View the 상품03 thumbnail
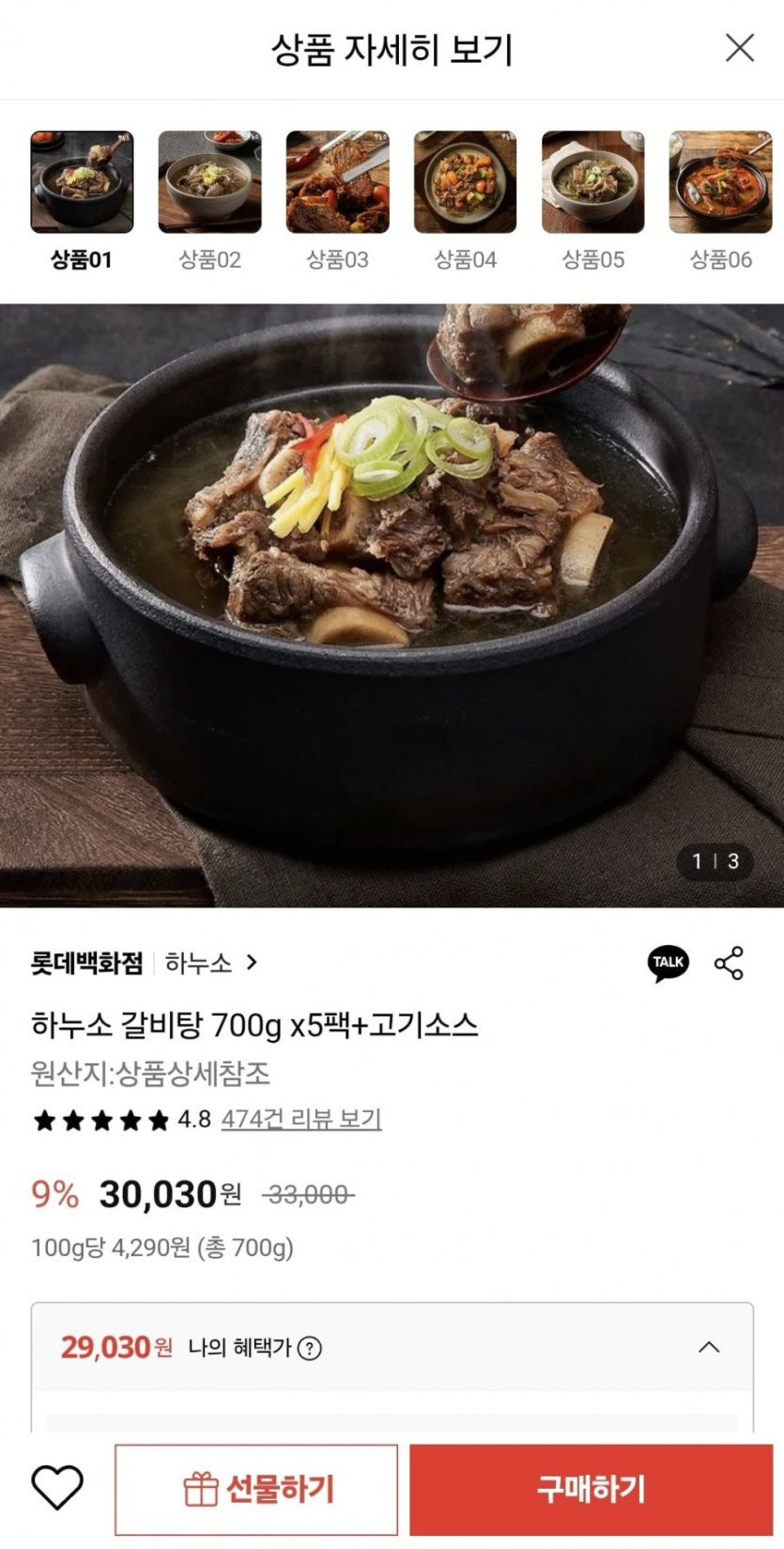The image size is (784, 1549). click(337, 182)
